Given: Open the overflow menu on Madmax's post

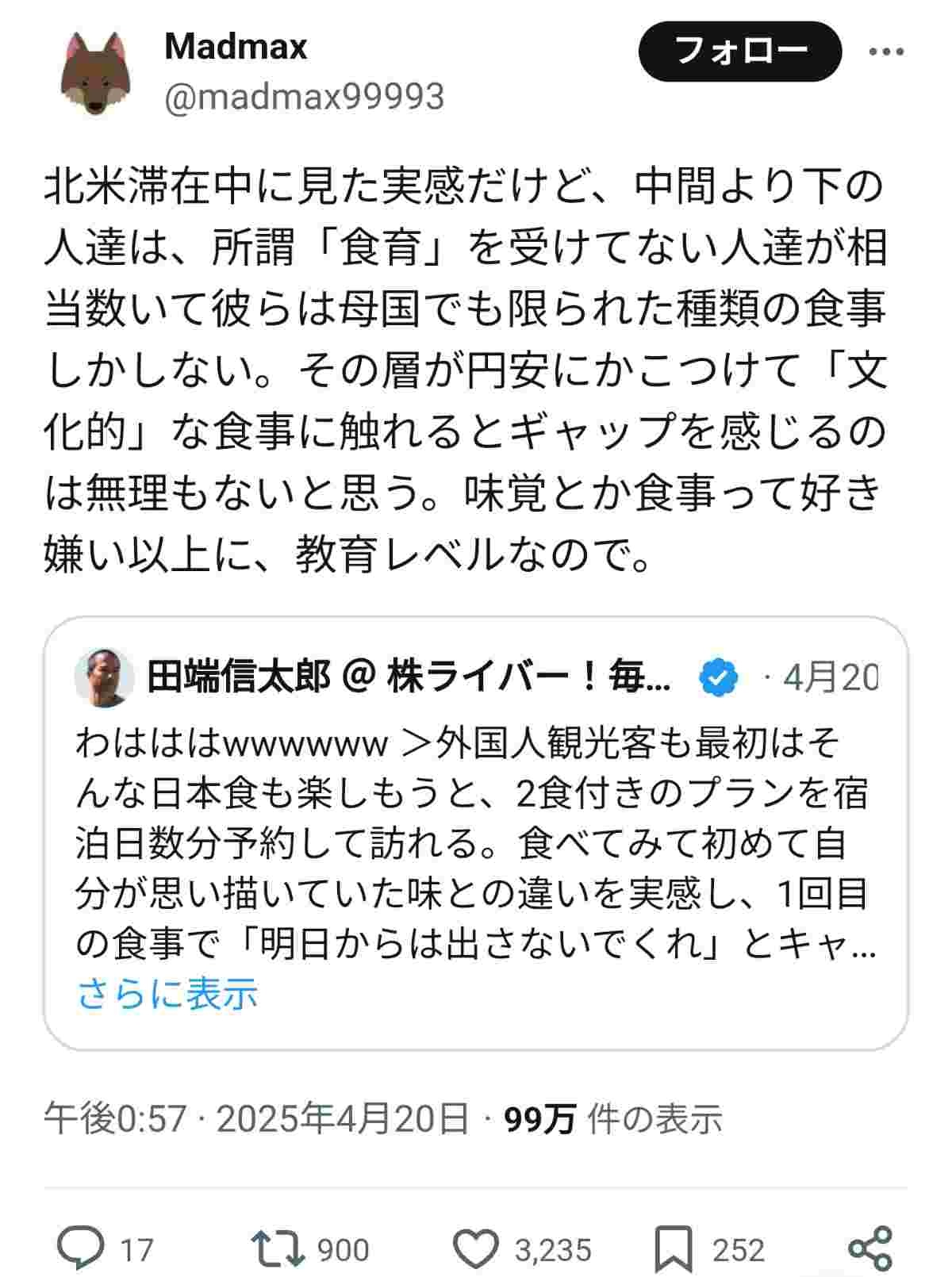Looking at the screenshot, I should 886,52.
